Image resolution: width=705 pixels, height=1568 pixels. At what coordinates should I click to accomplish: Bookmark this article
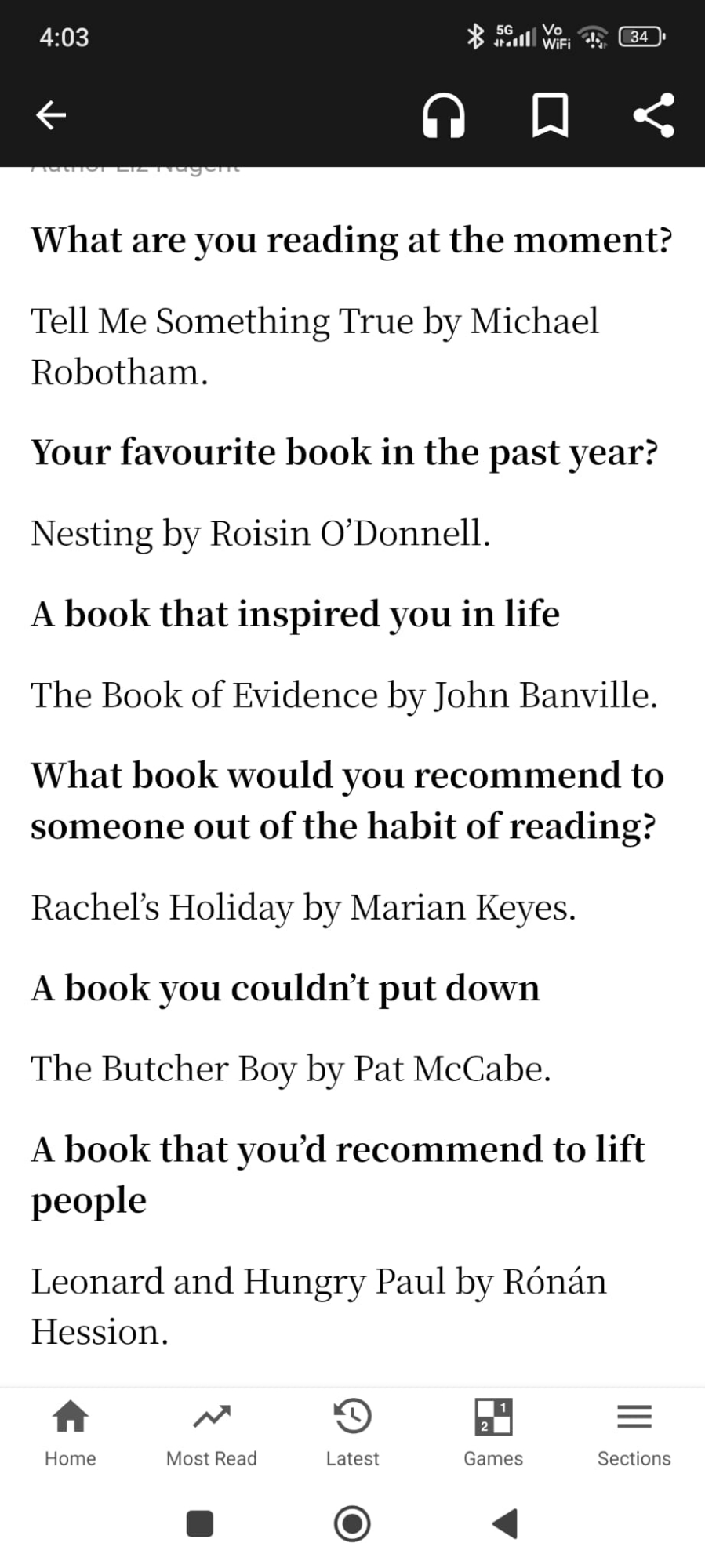coord(550,115)
